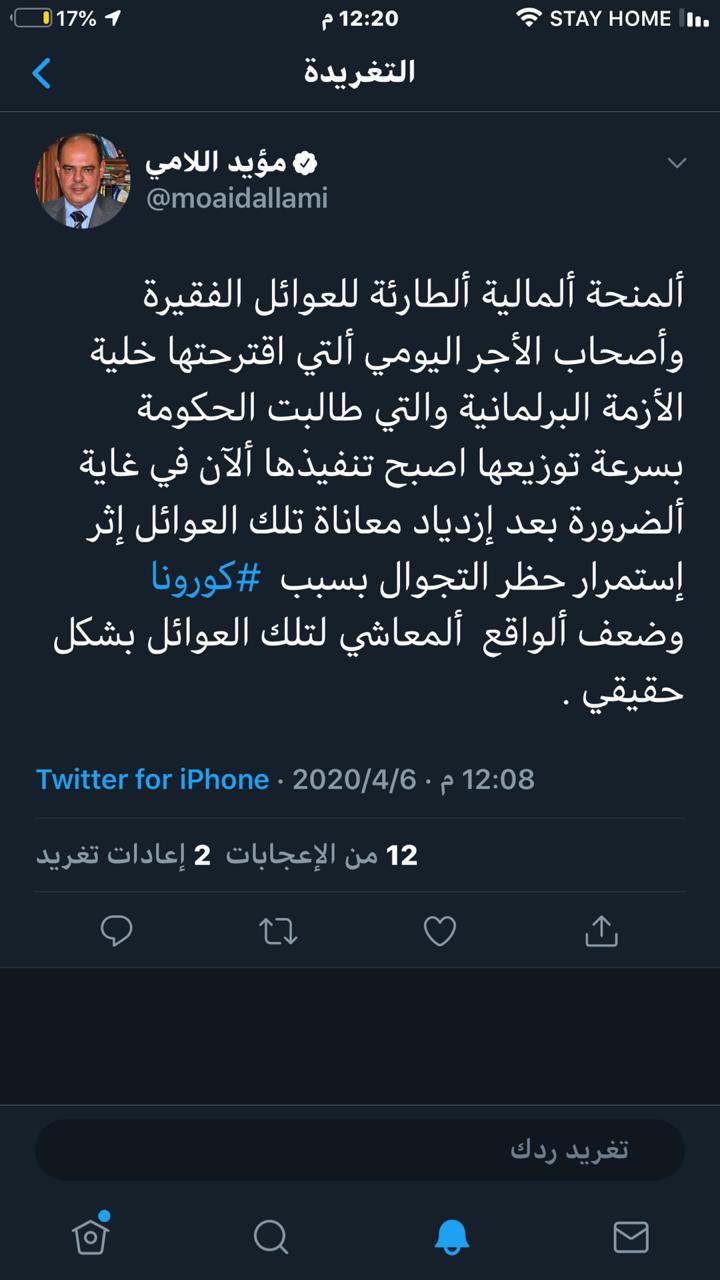Retweet this tweet
Screen dimensions: 720x1280
278,931
